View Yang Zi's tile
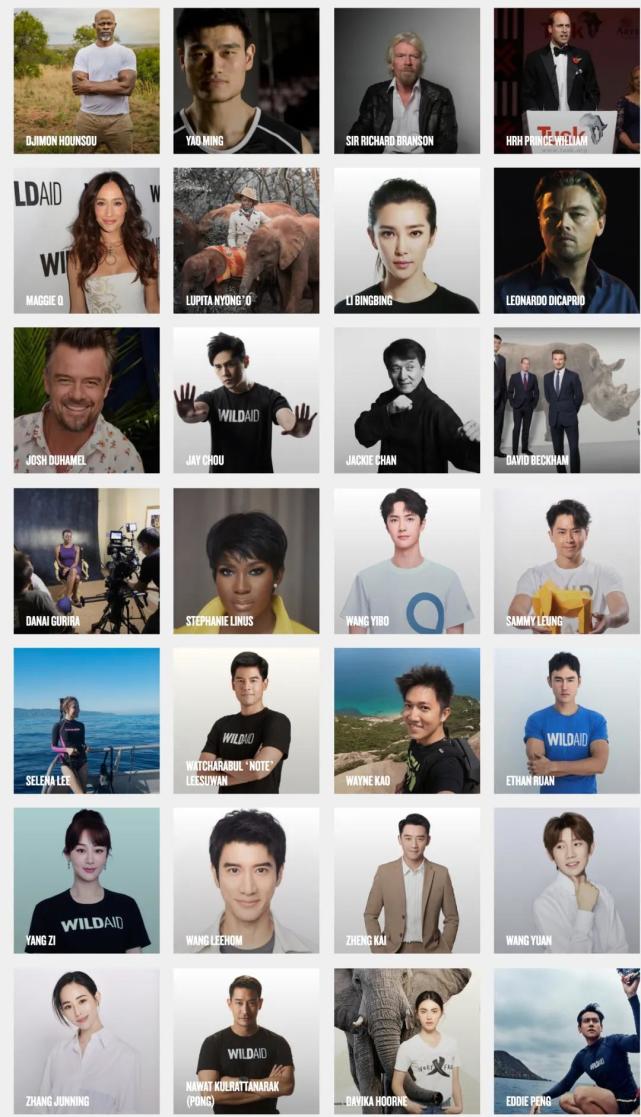The width and height of the screenshot is (641, 1117). (86, 880)
